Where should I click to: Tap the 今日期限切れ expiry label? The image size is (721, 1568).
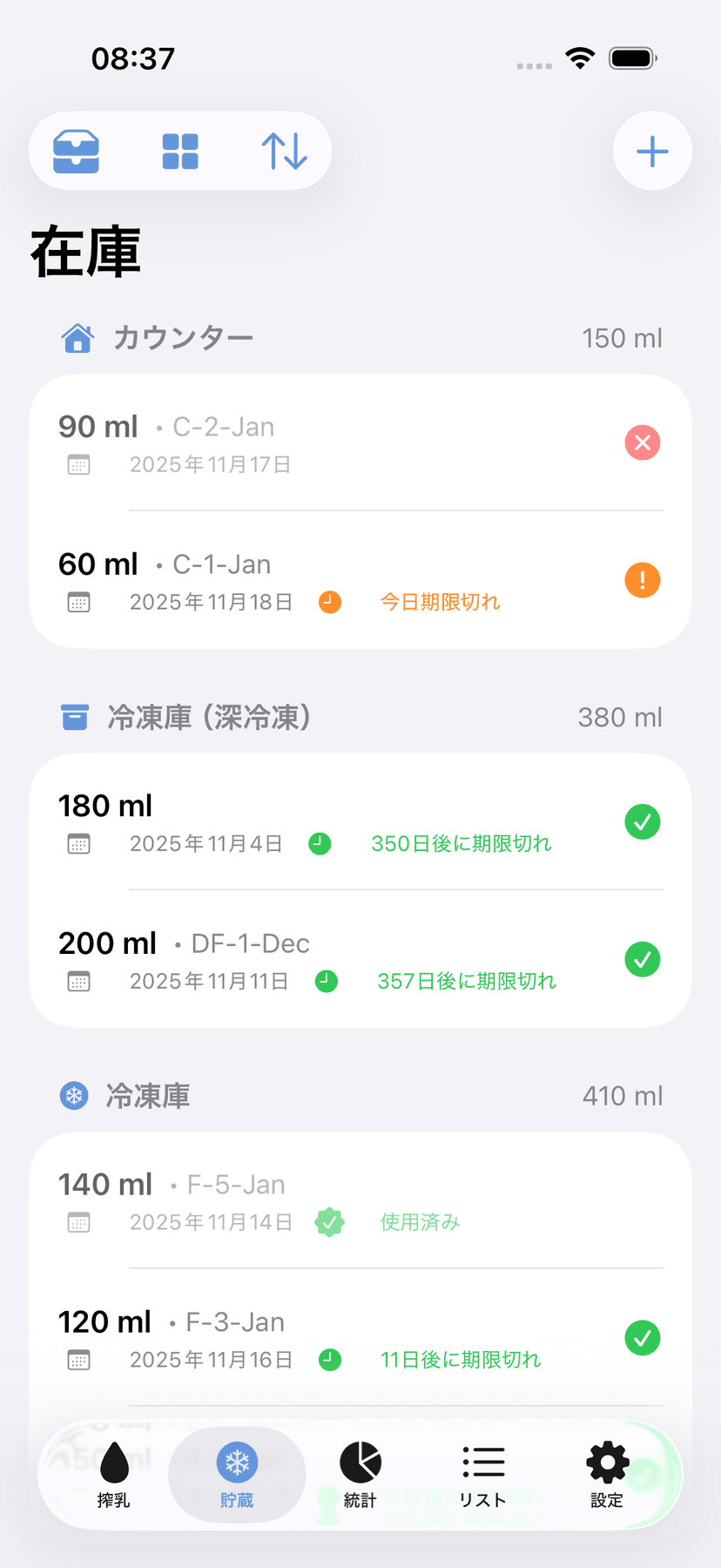[x=438, y=601]
